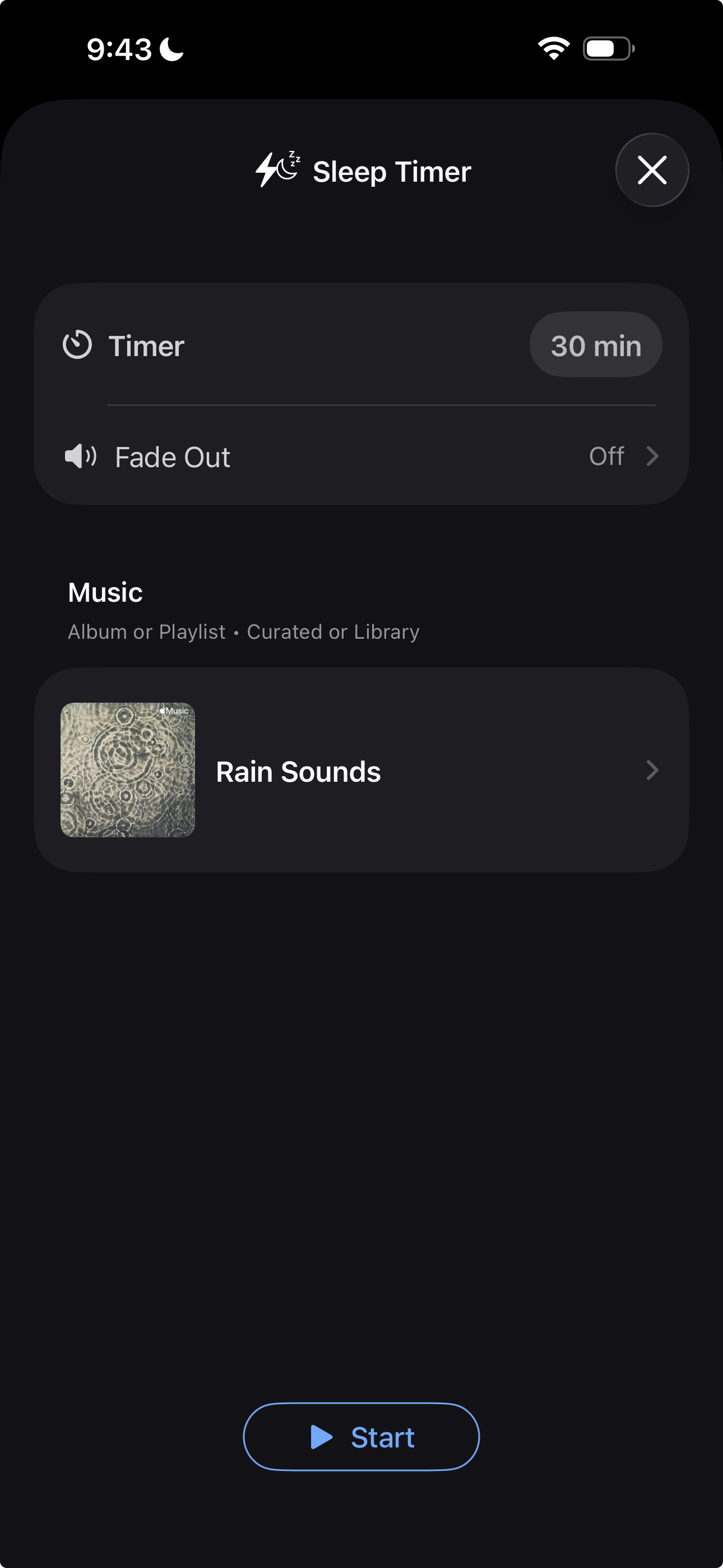Toggle the Fade Out setting off

[x=607, y=456]
